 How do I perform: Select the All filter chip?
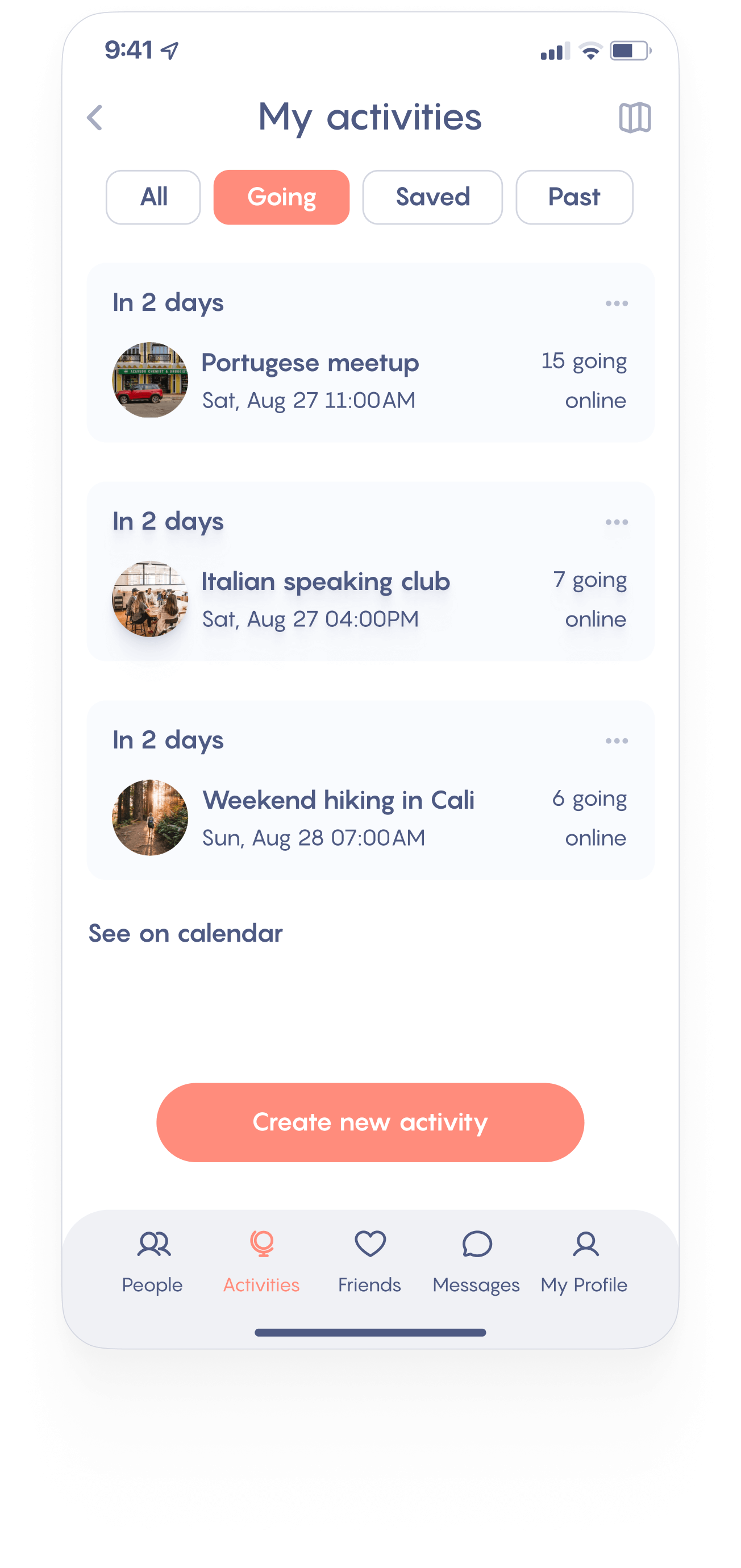coord(153,197)
